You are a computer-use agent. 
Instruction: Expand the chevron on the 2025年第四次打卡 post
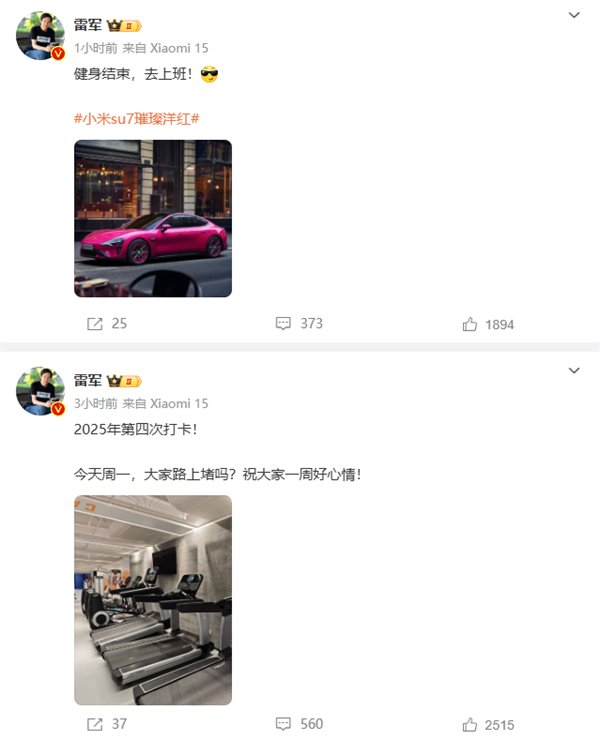(574, 370)
